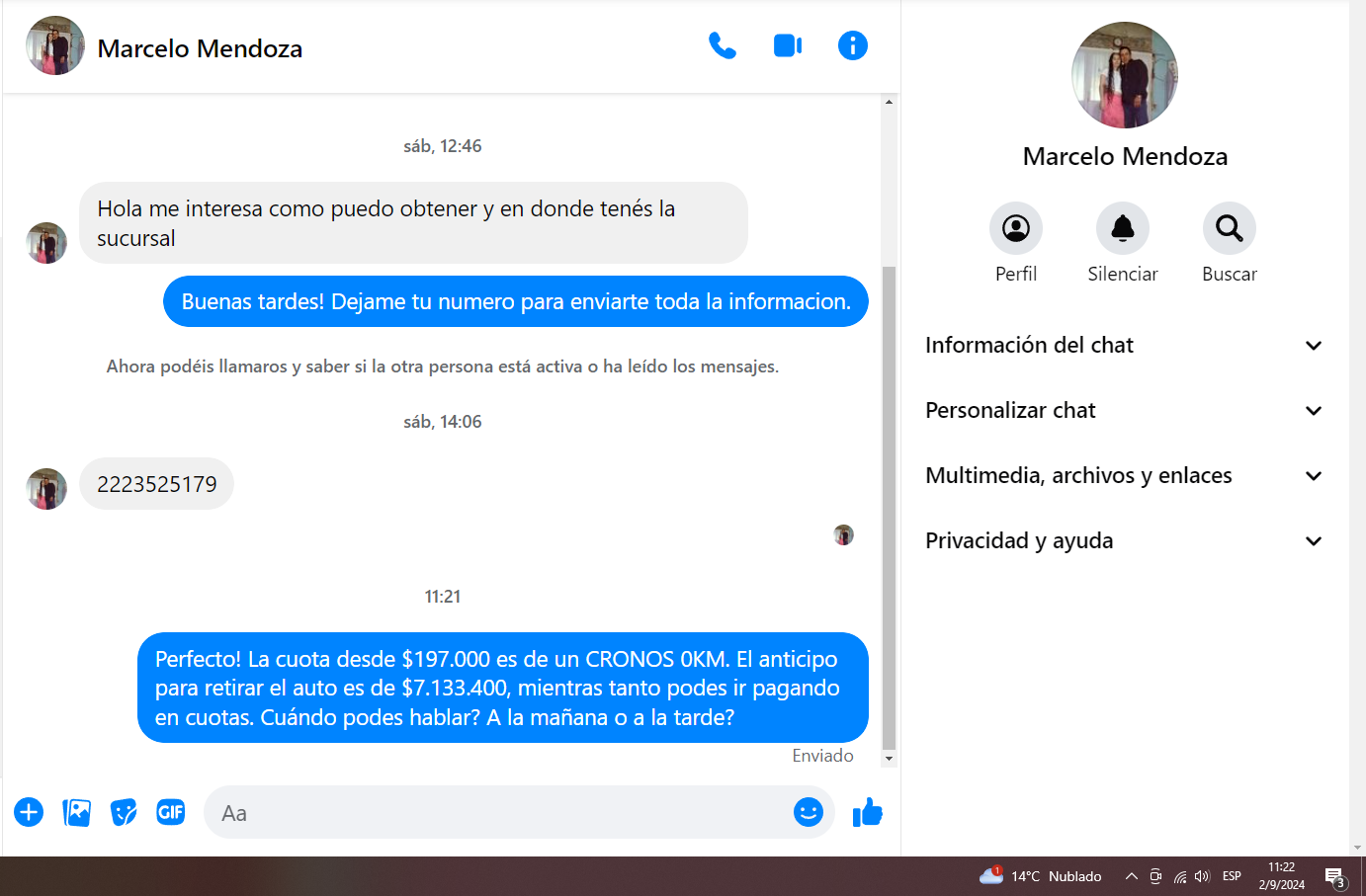Open the emoji picker
Screen dimensions: 1366x896
point(808,812)
